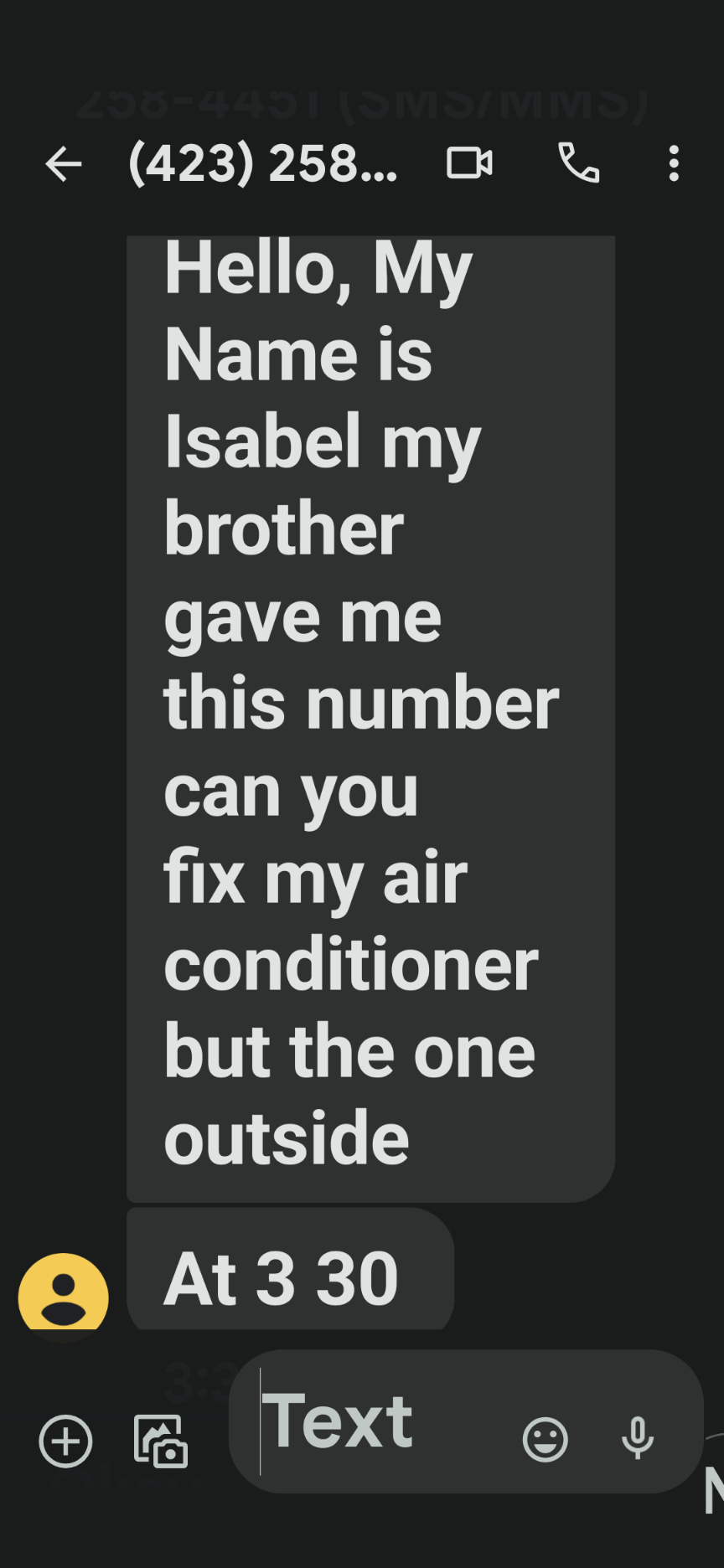Open the three-dot overflow menu
This screenshot has height=1568, width=724.
tap(674, 163)
